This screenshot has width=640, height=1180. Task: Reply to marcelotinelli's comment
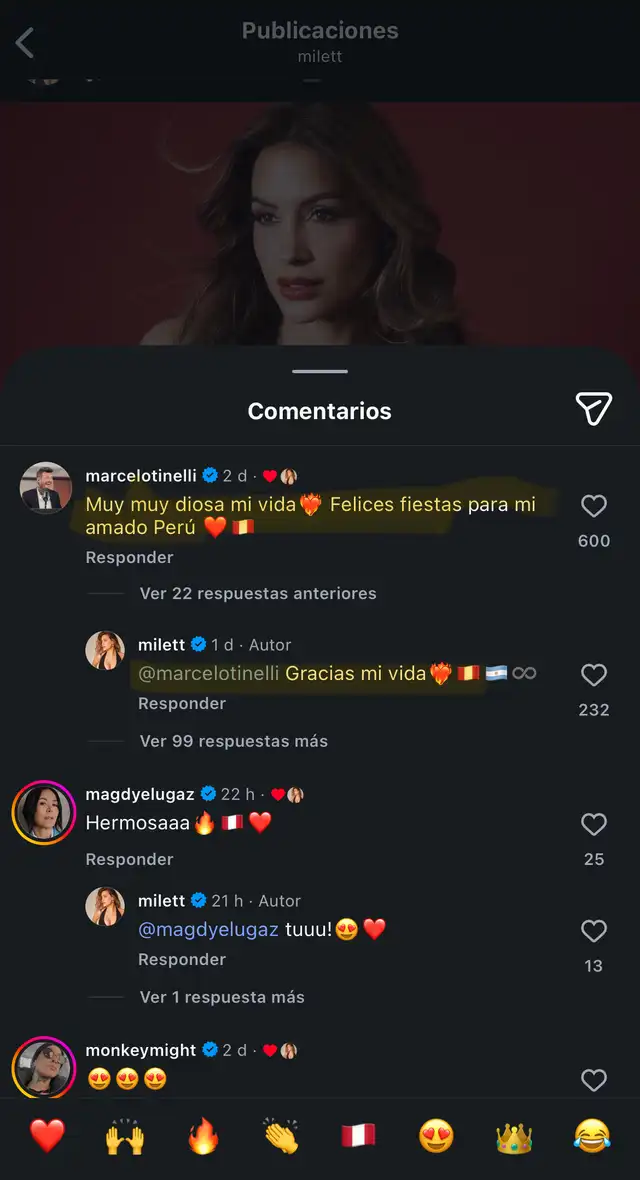[x=130, y=558]
